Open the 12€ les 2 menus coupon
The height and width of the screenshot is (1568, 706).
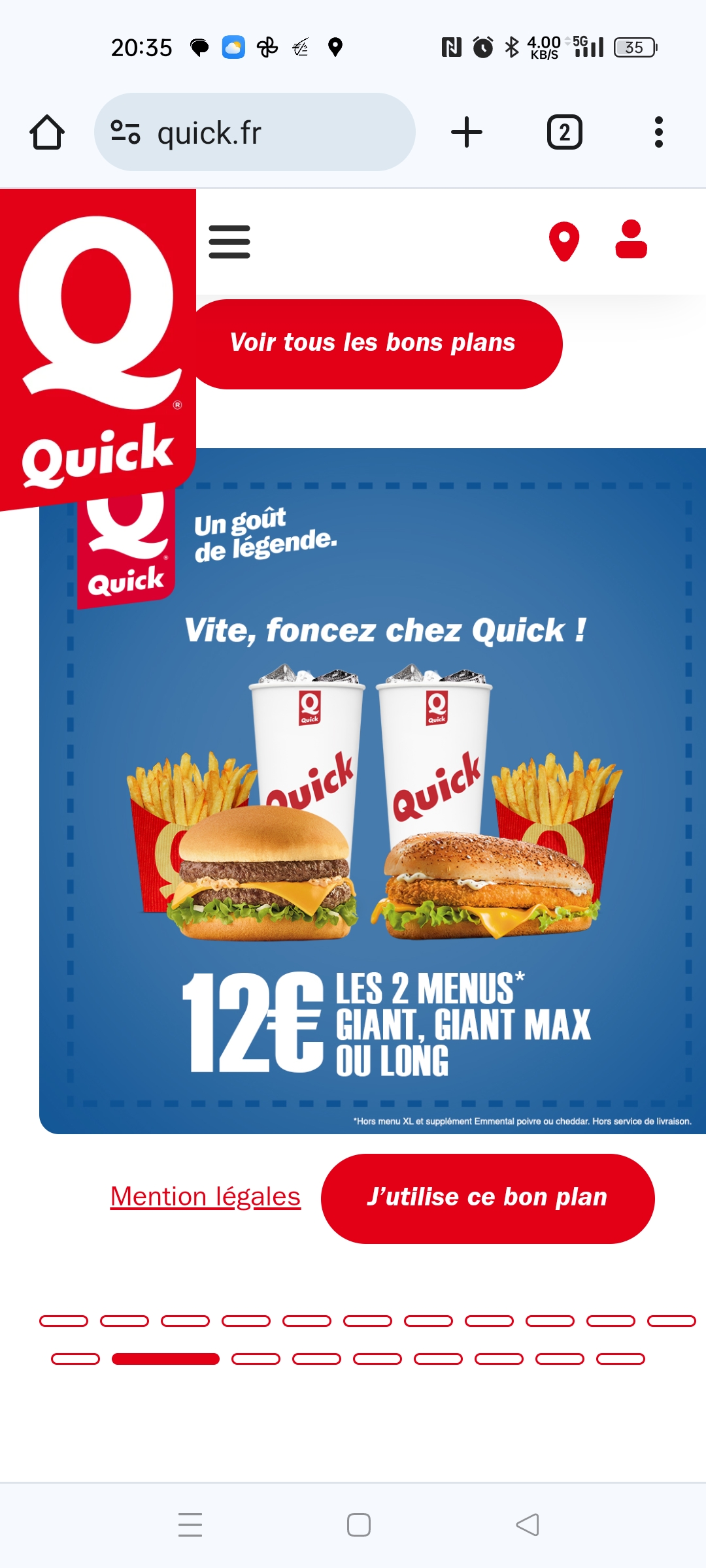373,791
